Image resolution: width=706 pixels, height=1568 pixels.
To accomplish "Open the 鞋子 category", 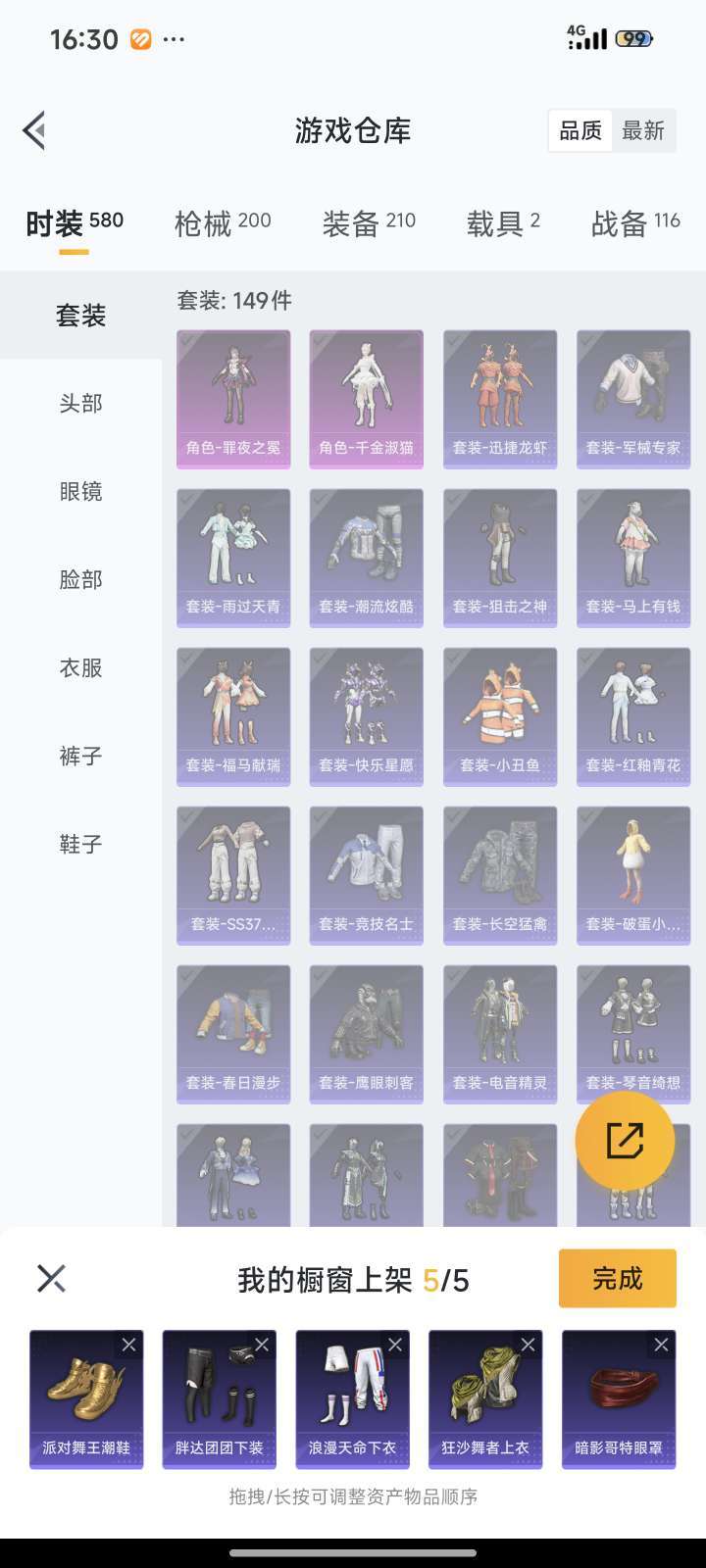I will (x=80, y=844).
